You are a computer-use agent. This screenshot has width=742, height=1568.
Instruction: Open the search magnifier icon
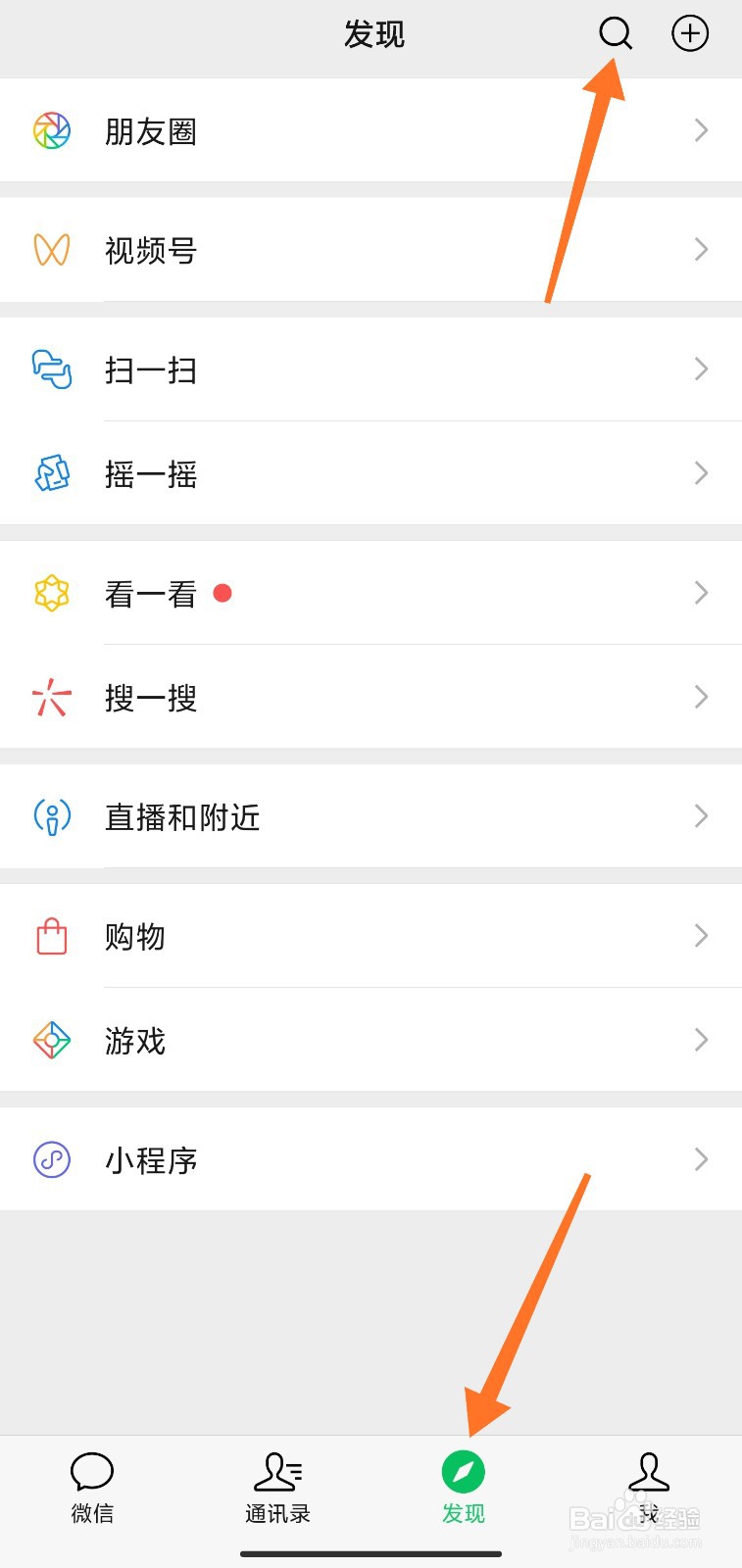tap(616, 33)
